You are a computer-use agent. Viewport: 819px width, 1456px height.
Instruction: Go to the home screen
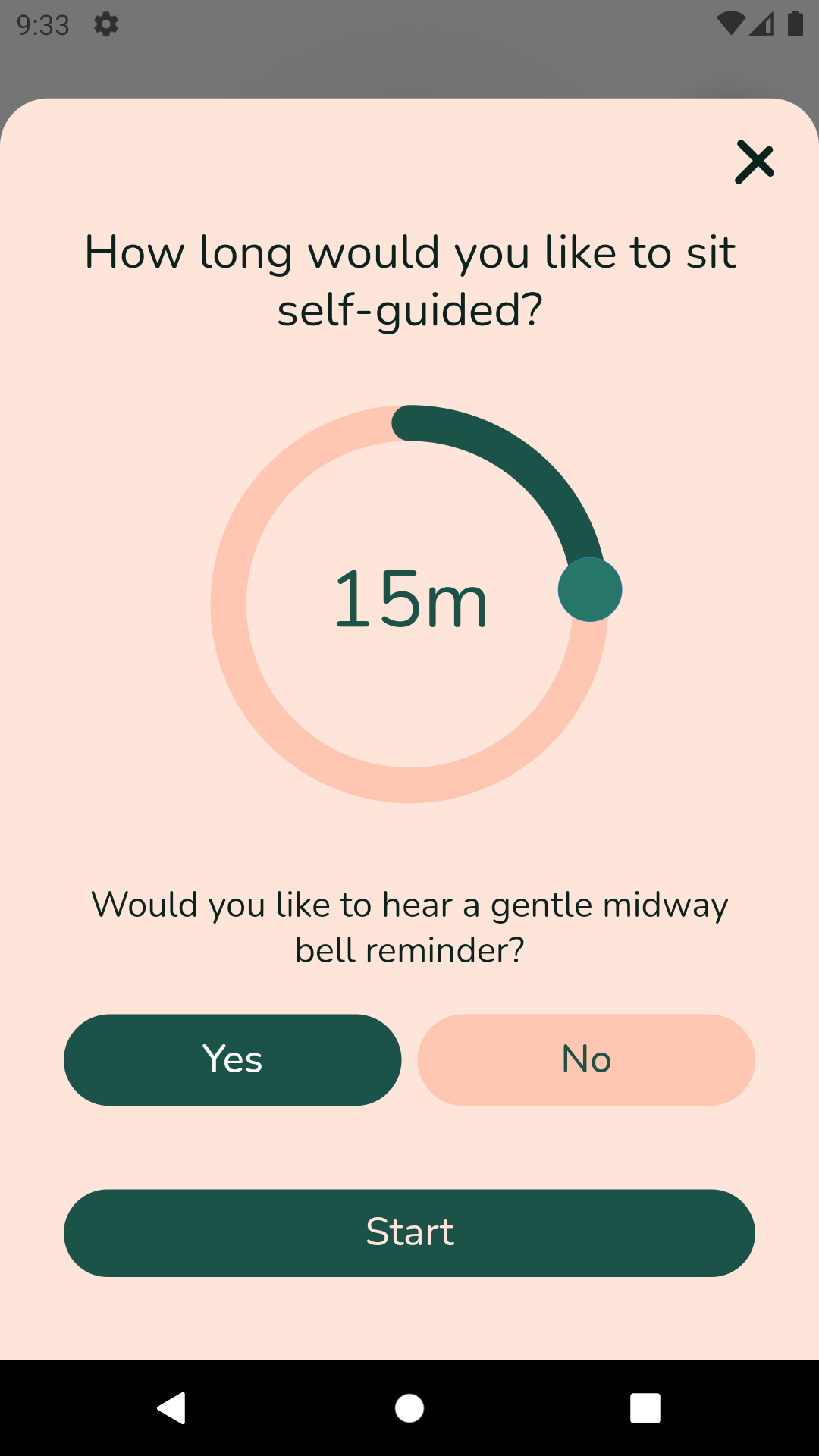coord(409,1408)
